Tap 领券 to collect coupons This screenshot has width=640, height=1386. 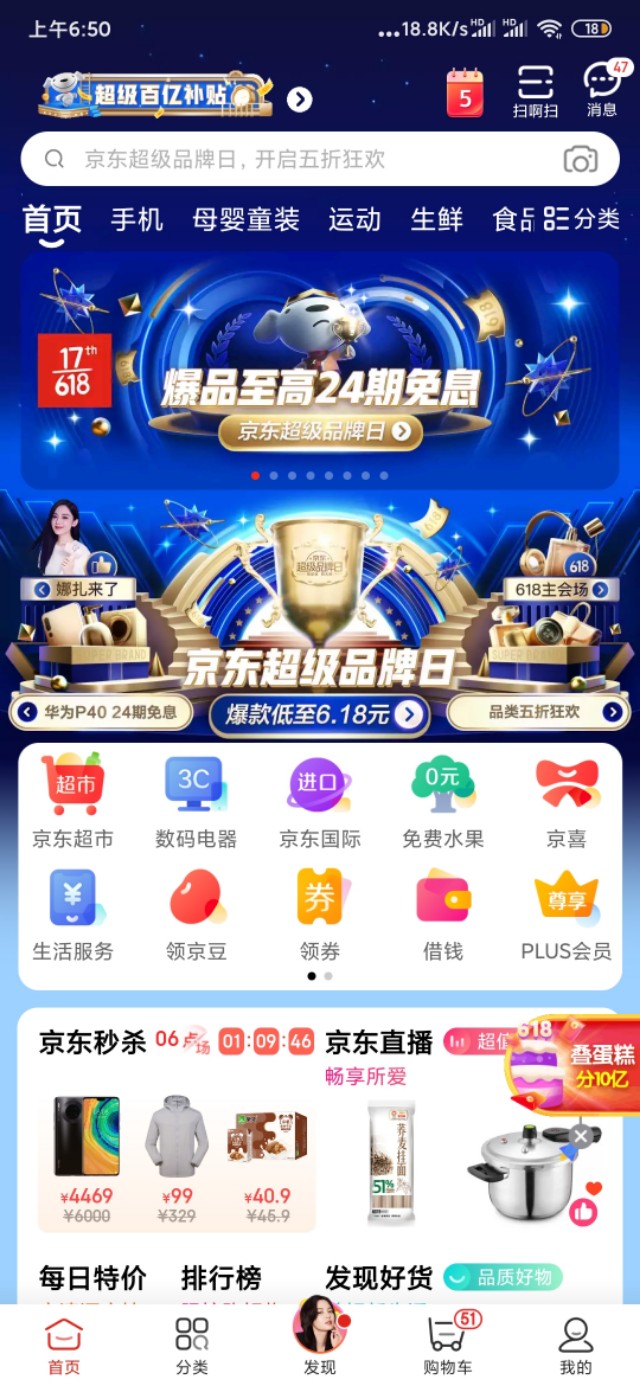pos(319,914)
